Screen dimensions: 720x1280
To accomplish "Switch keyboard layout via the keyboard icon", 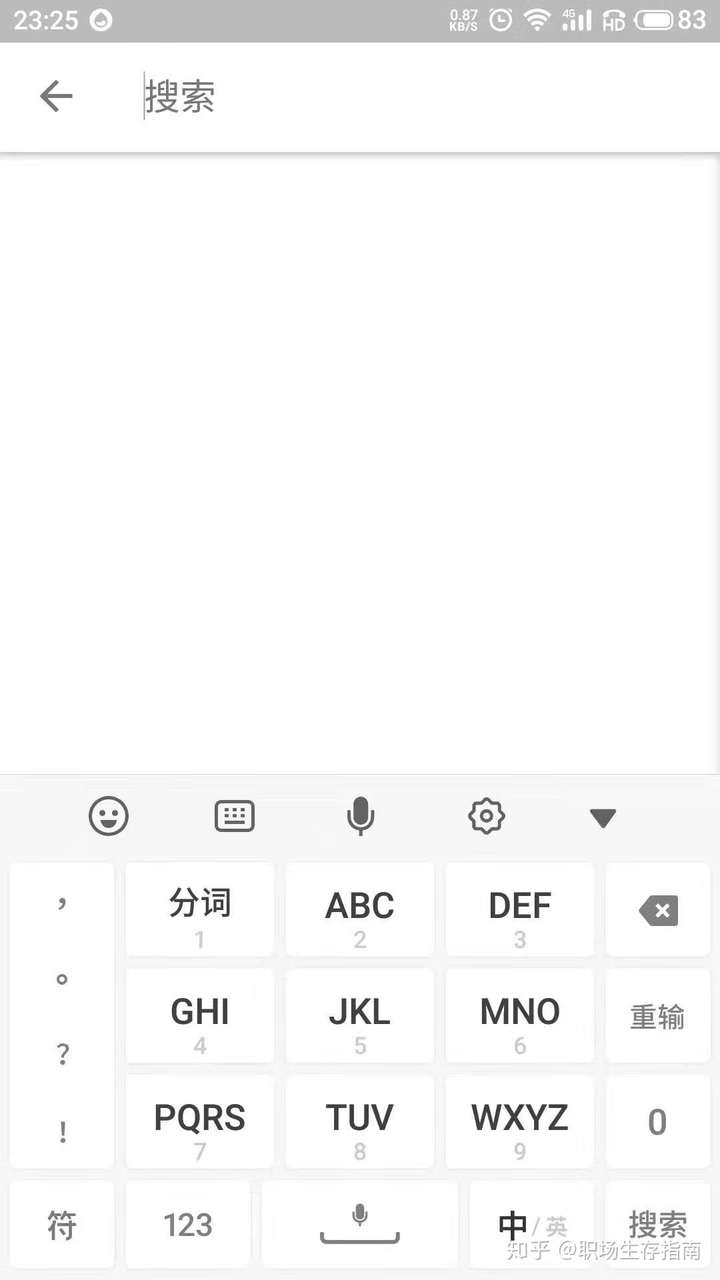I will 235,817.
